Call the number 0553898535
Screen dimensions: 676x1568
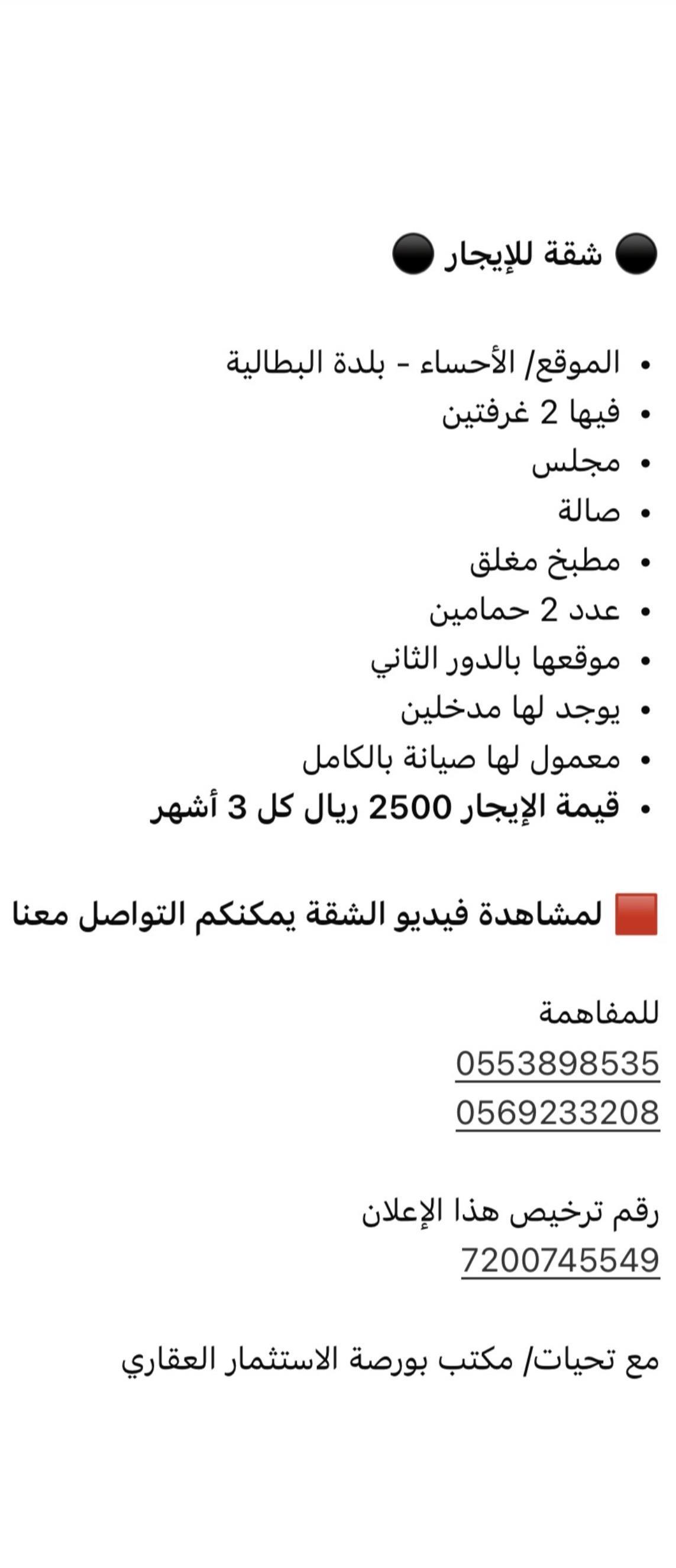557,1063
